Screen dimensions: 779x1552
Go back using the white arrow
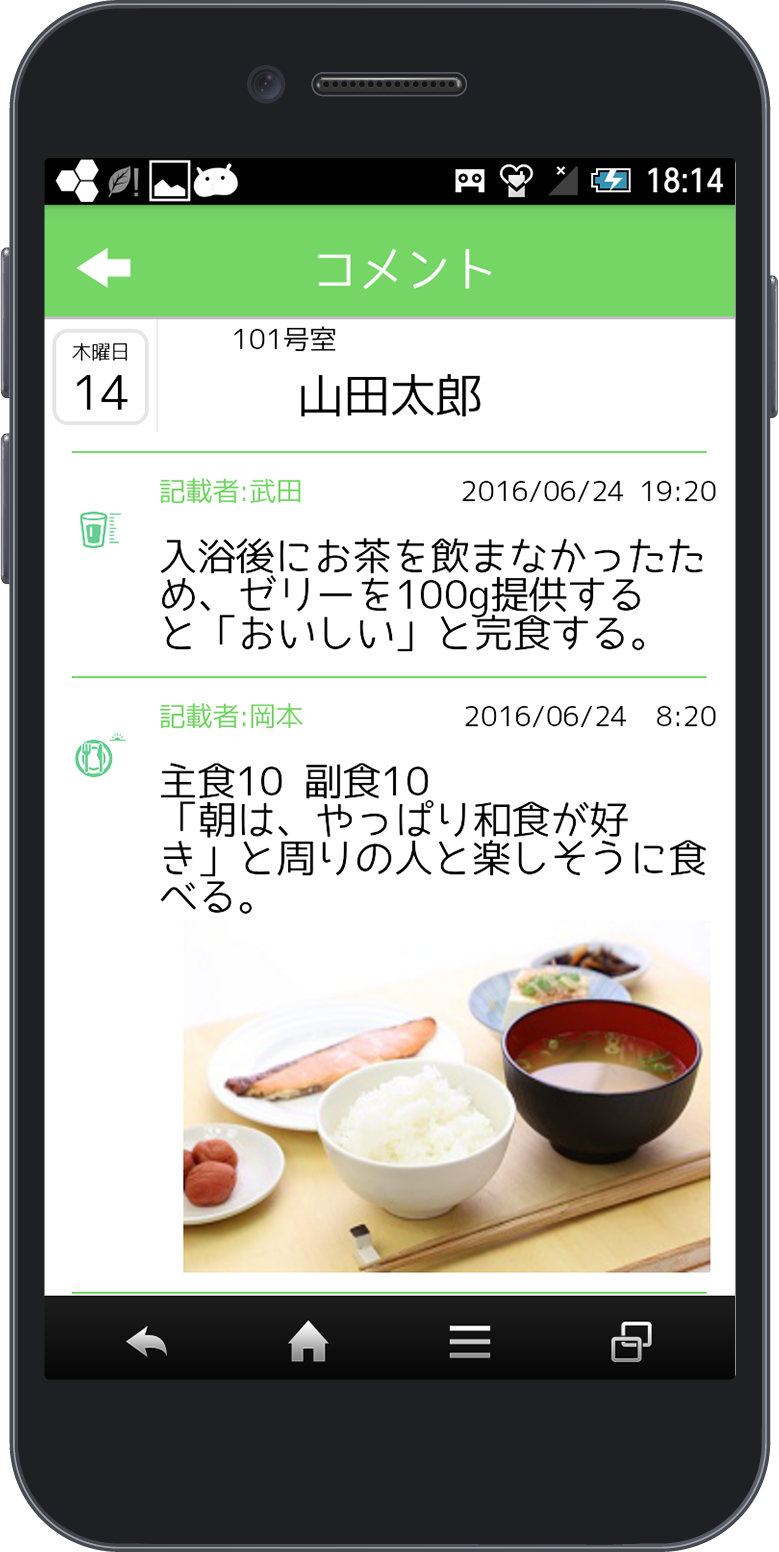coord(104,267)
